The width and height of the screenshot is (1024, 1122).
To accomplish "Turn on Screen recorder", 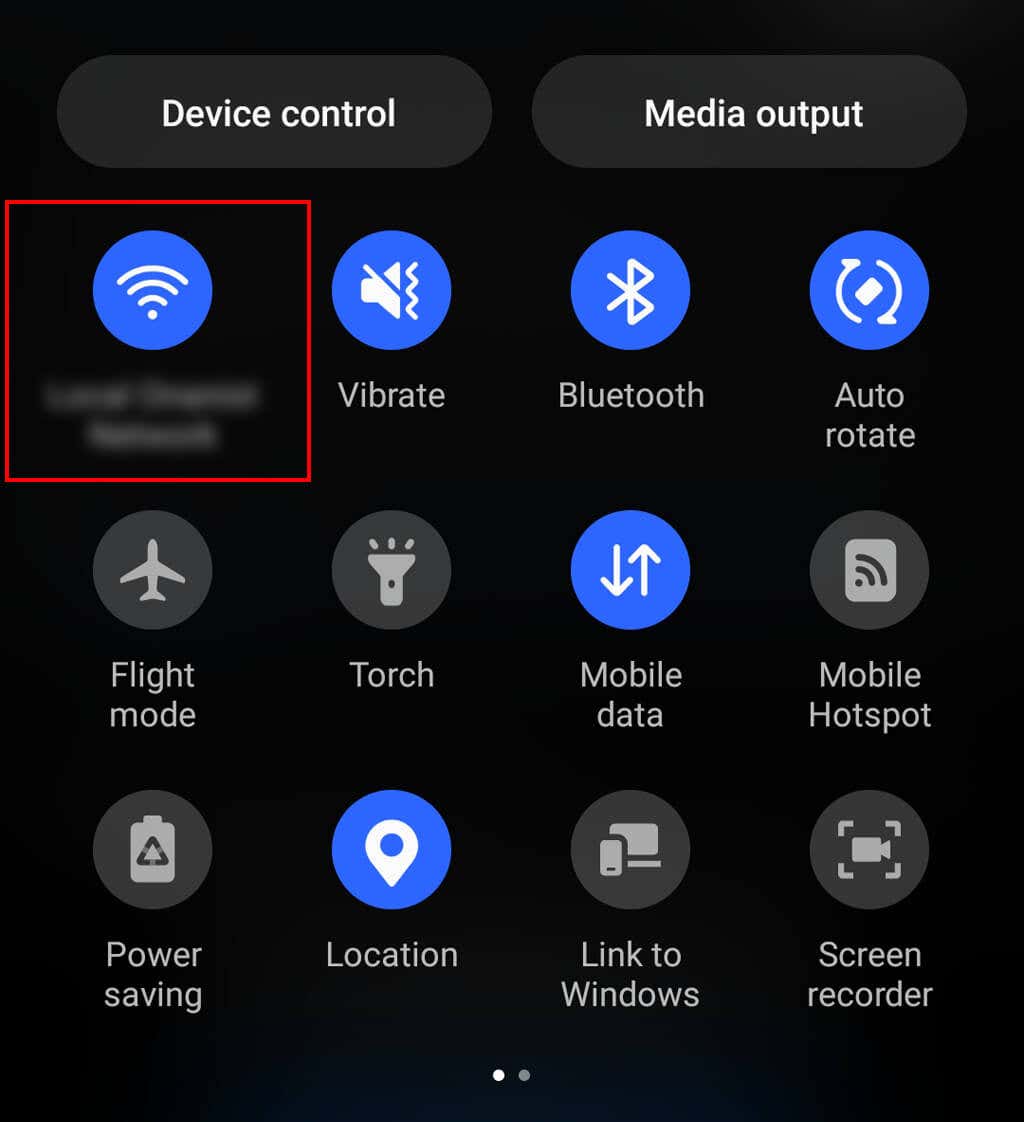I will click(x=869, y=849).
